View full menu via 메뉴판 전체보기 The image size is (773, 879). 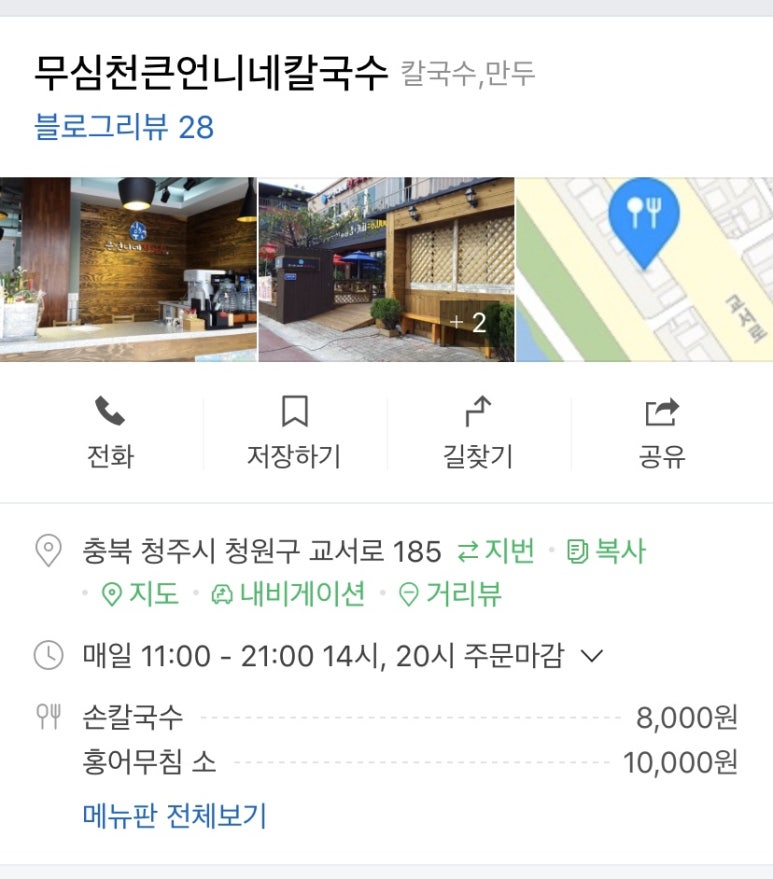174,816
